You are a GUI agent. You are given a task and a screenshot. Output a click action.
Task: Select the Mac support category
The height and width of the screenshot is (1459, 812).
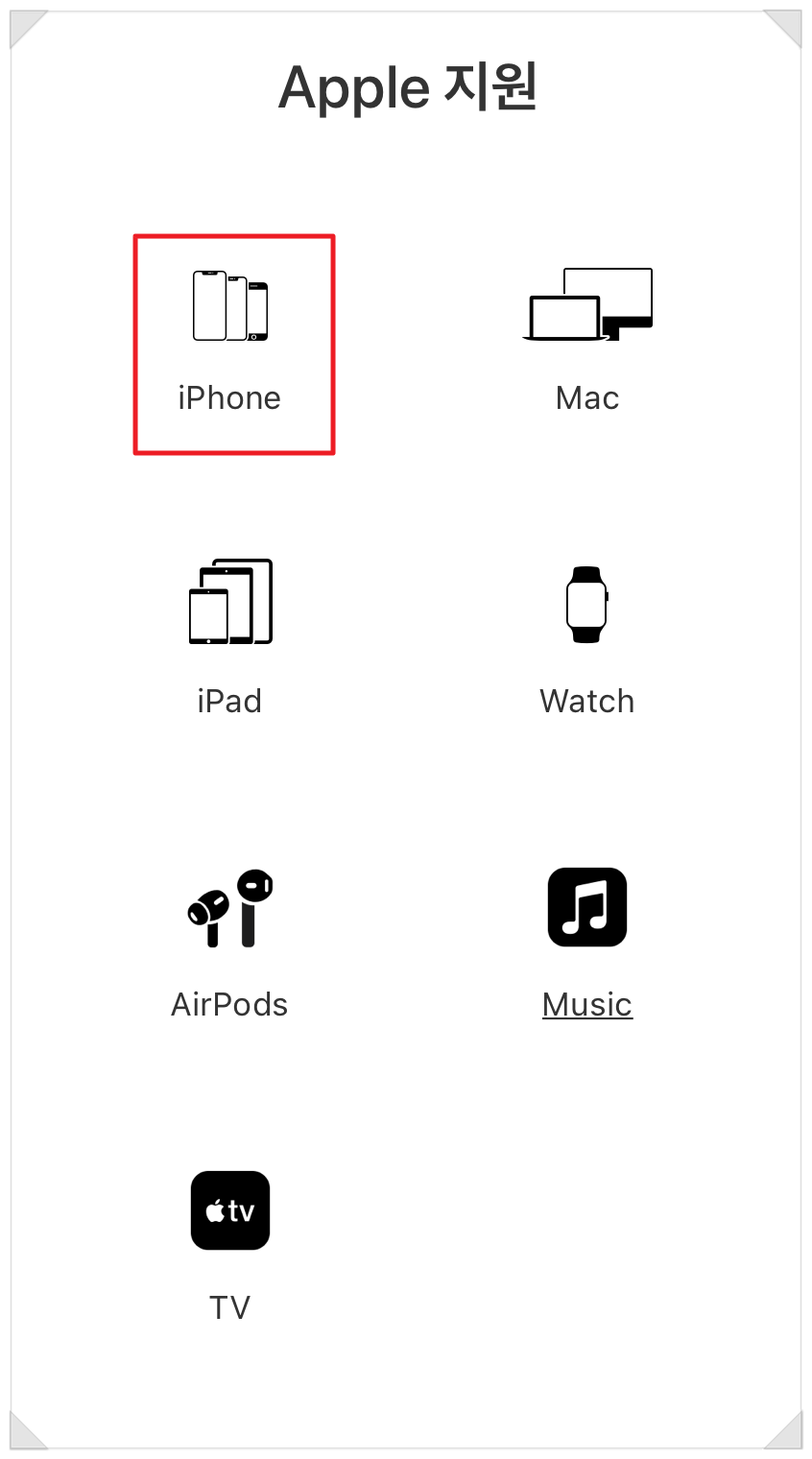click(x=587, y=342)
